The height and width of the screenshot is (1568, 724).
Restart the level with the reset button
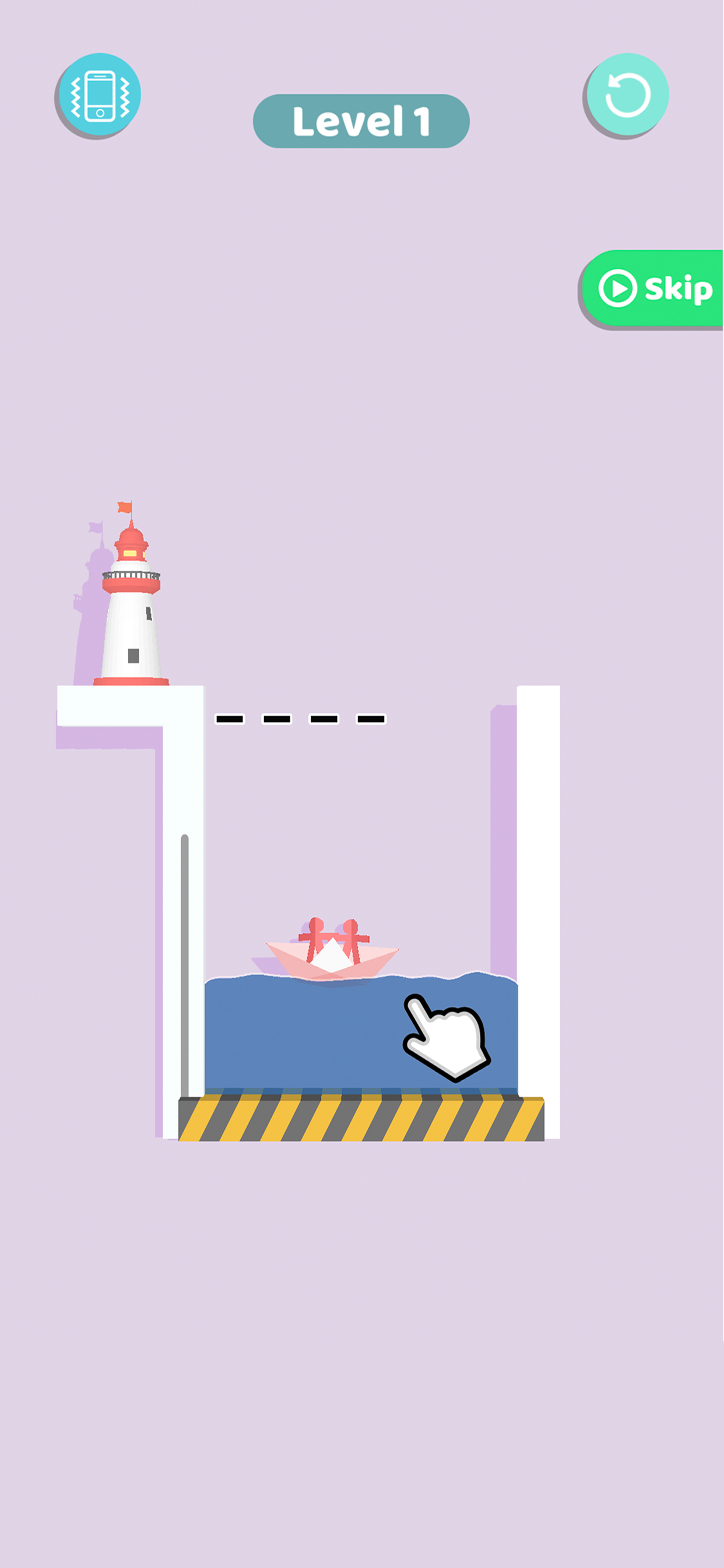(627, 95)
